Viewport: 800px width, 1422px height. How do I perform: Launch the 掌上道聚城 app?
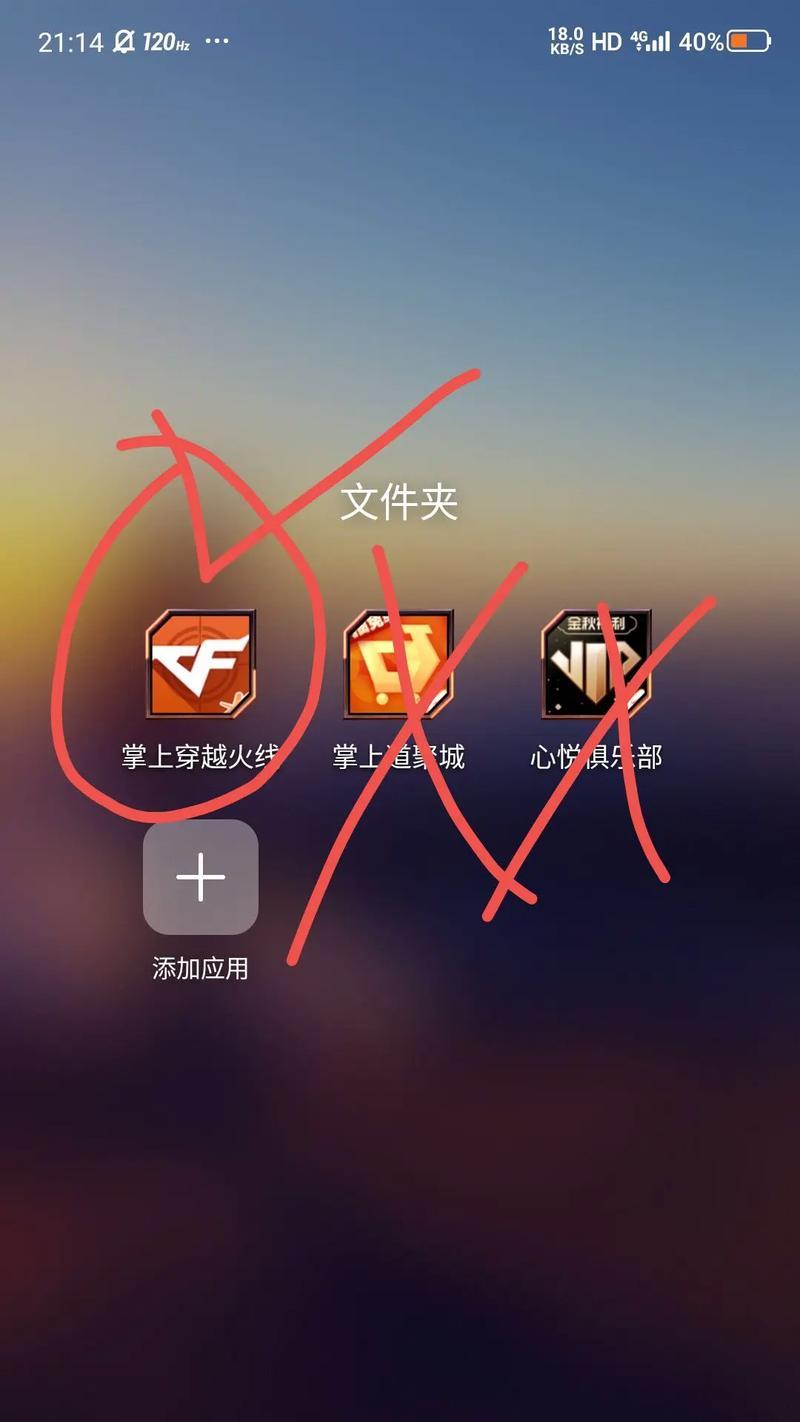pos(398,664)
